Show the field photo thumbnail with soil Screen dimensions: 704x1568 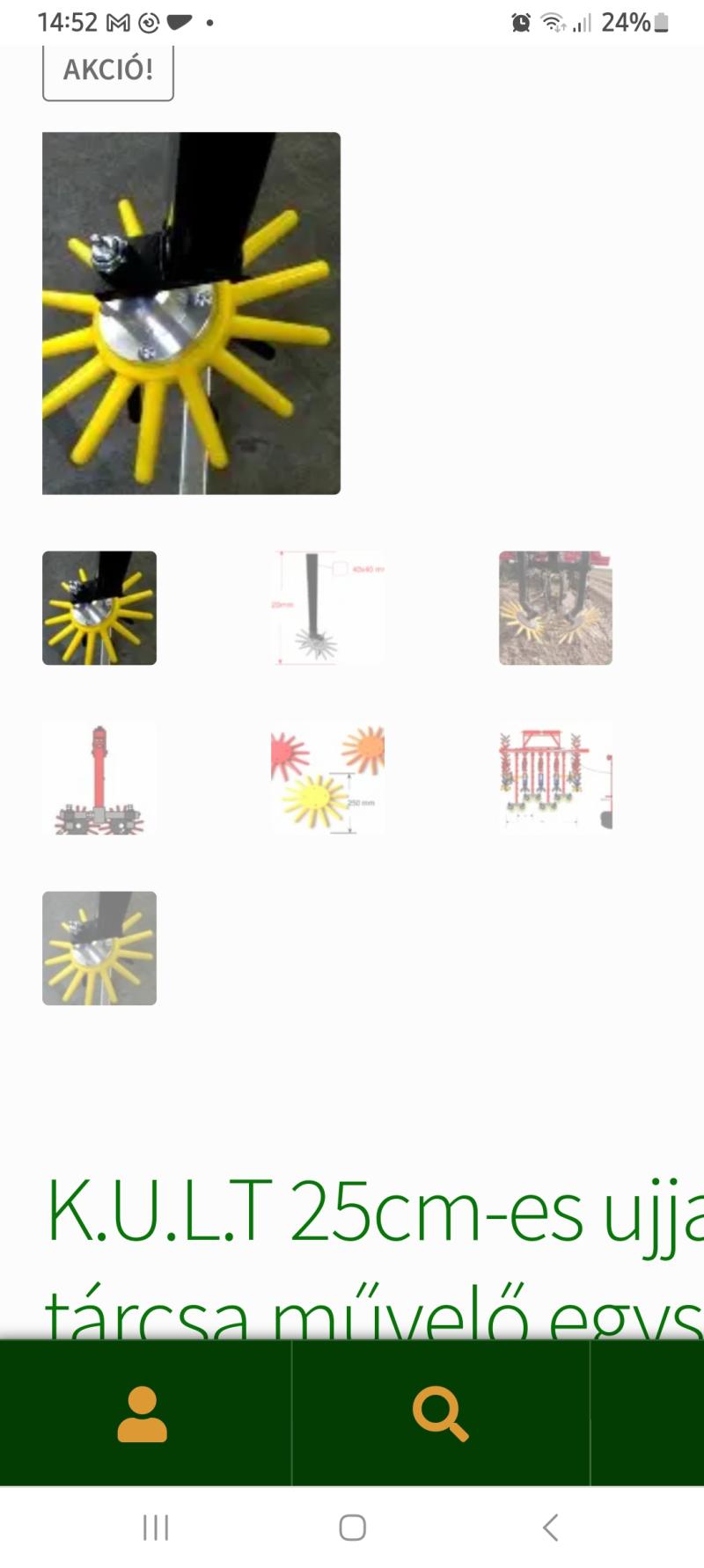(x=555, y=608)
